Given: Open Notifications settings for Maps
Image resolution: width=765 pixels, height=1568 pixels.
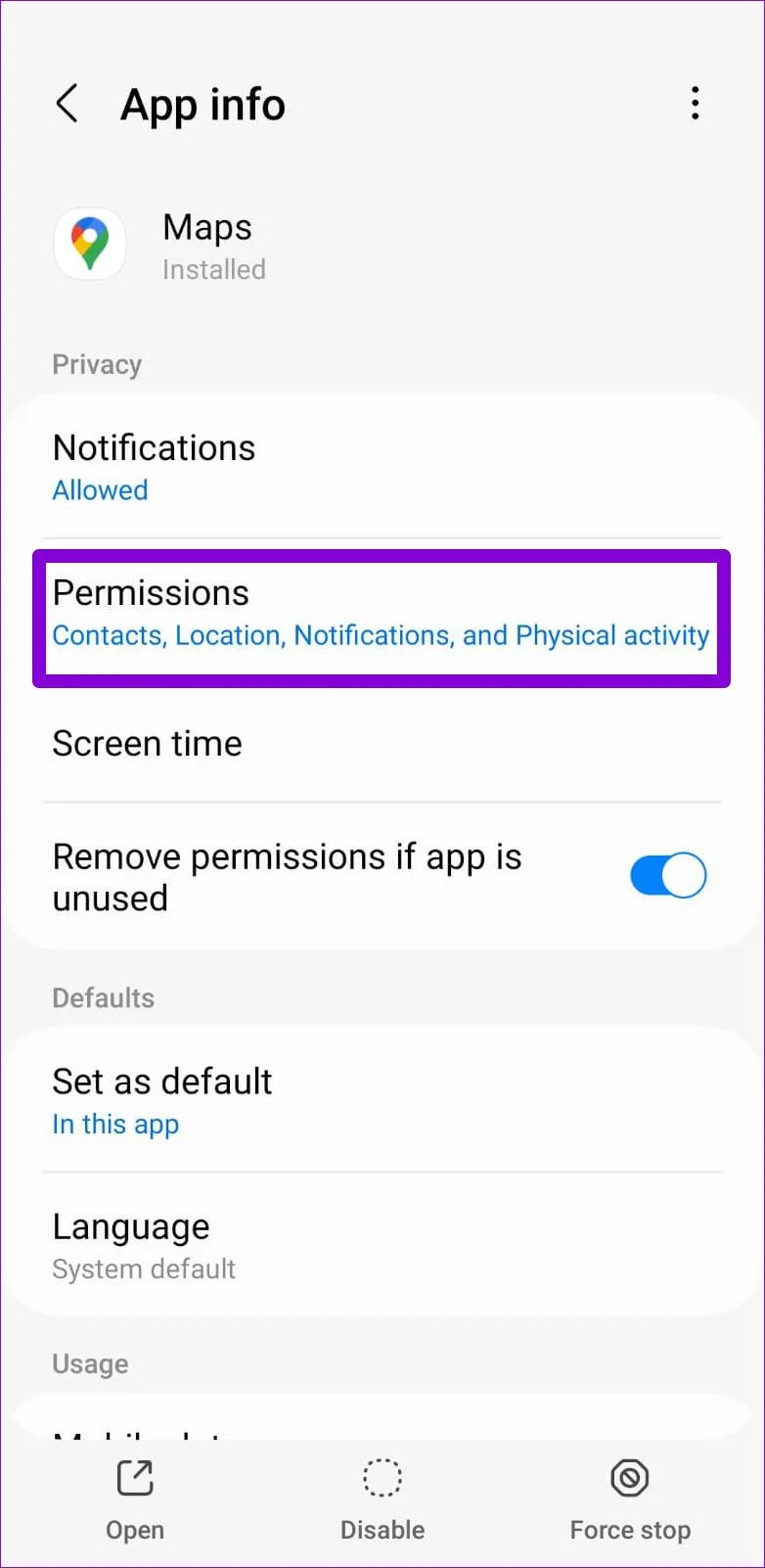Looking at the screenshot, I should [x=382, y=467].
